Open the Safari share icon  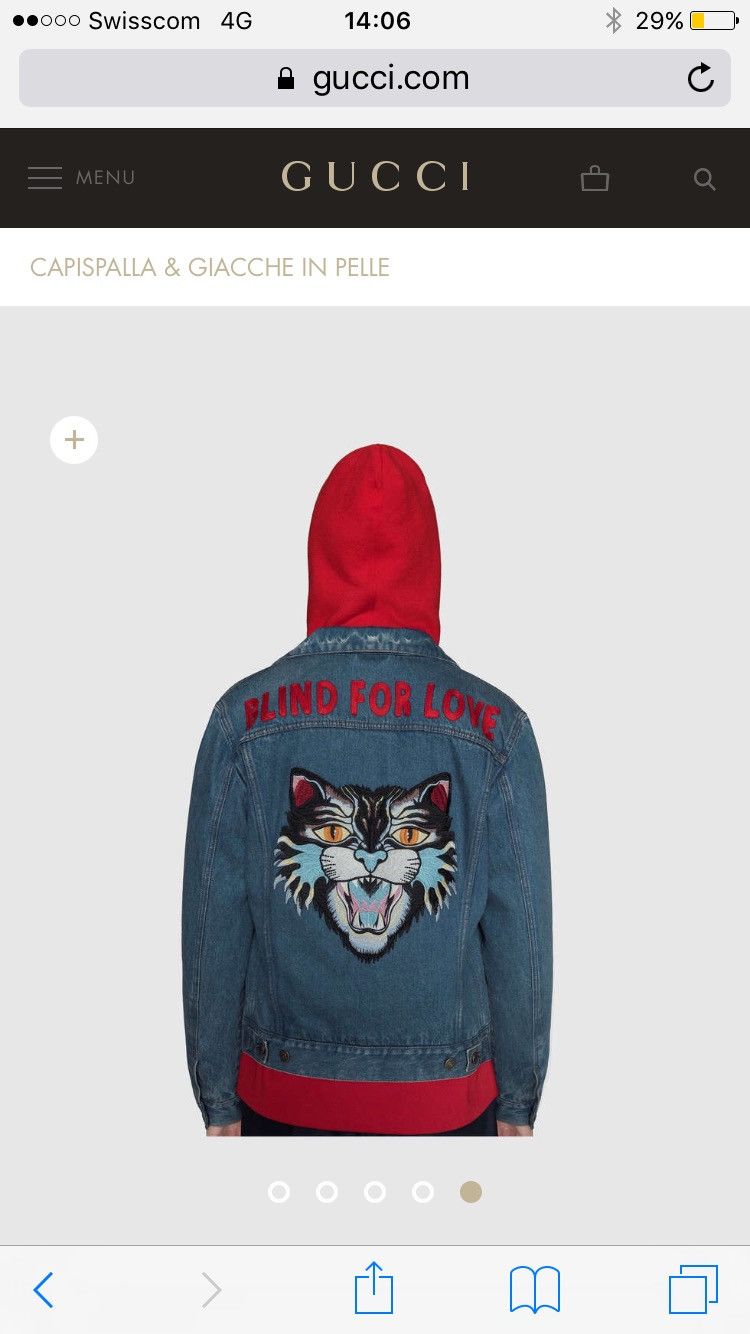click(374, 1289)
